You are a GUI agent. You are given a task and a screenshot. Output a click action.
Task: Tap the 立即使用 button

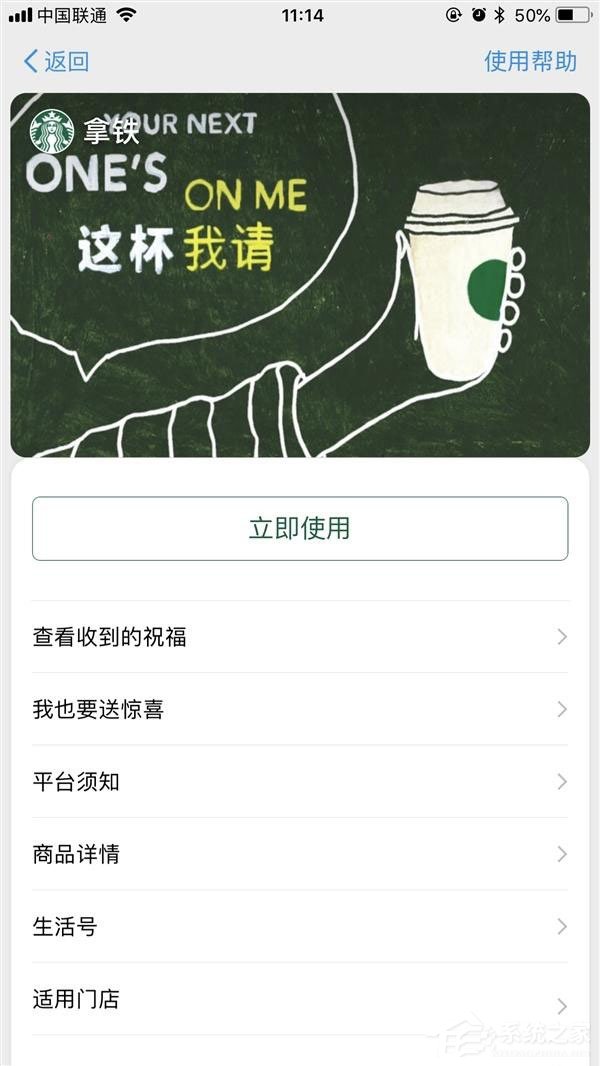coord(300,528)
